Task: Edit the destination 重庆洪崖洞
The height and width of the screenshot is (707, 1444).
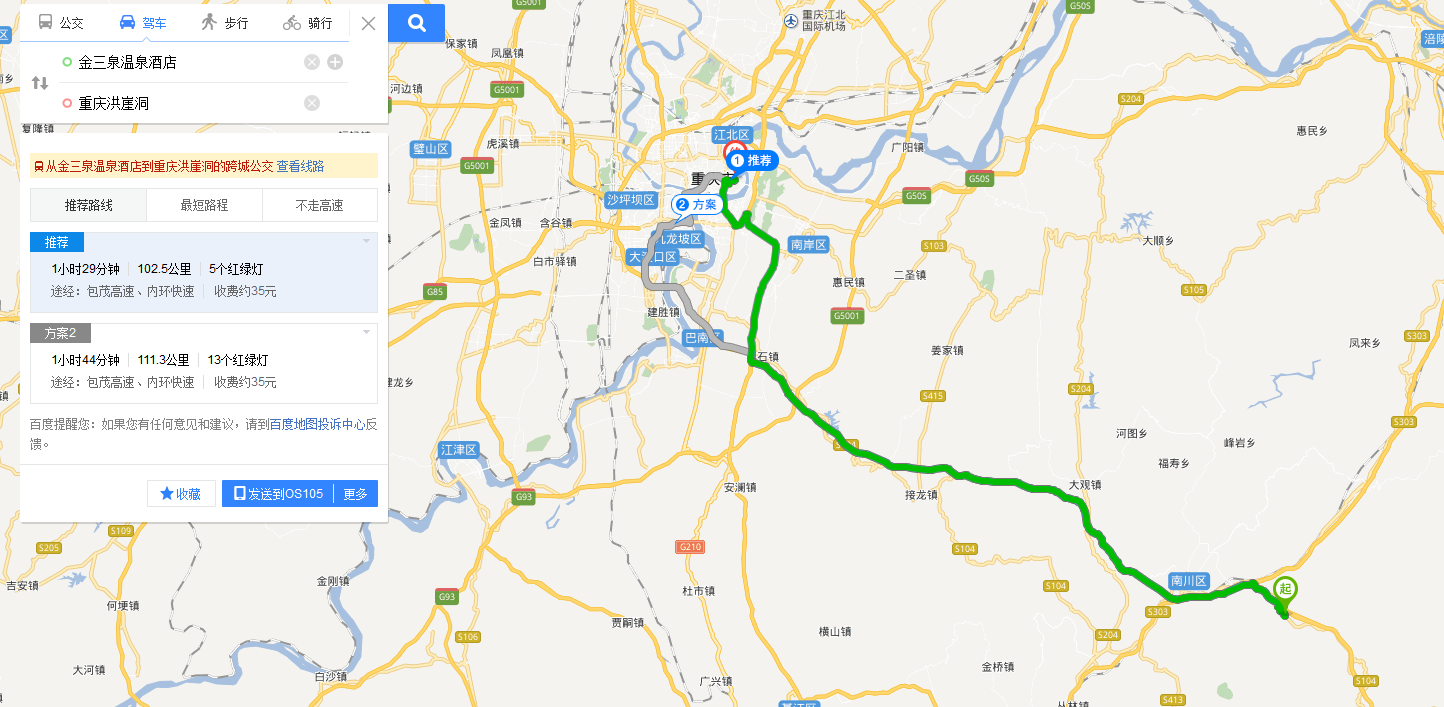Action: pyautogui.click(x=180, y=103)
